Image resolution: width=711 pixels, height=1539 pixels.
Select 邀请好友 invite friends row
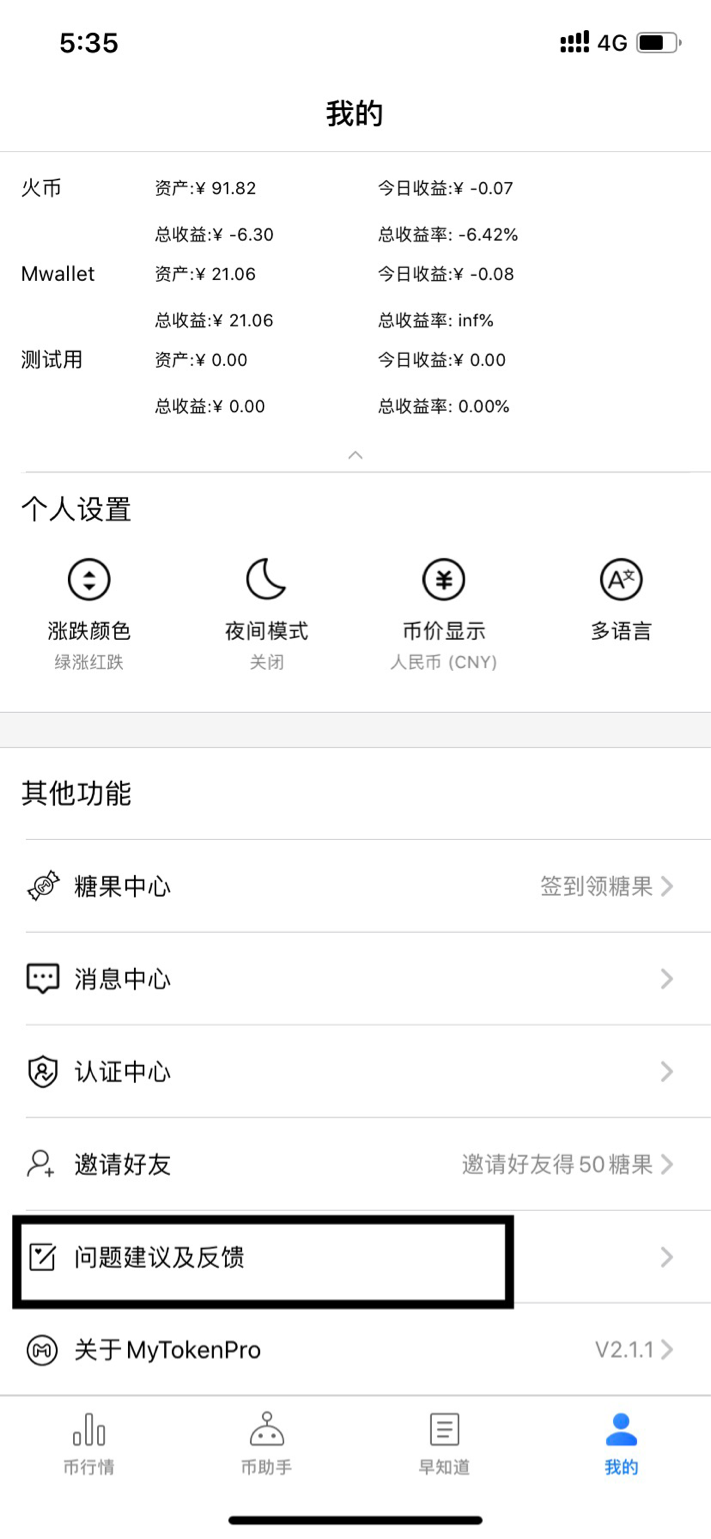tap(355, 1164)
